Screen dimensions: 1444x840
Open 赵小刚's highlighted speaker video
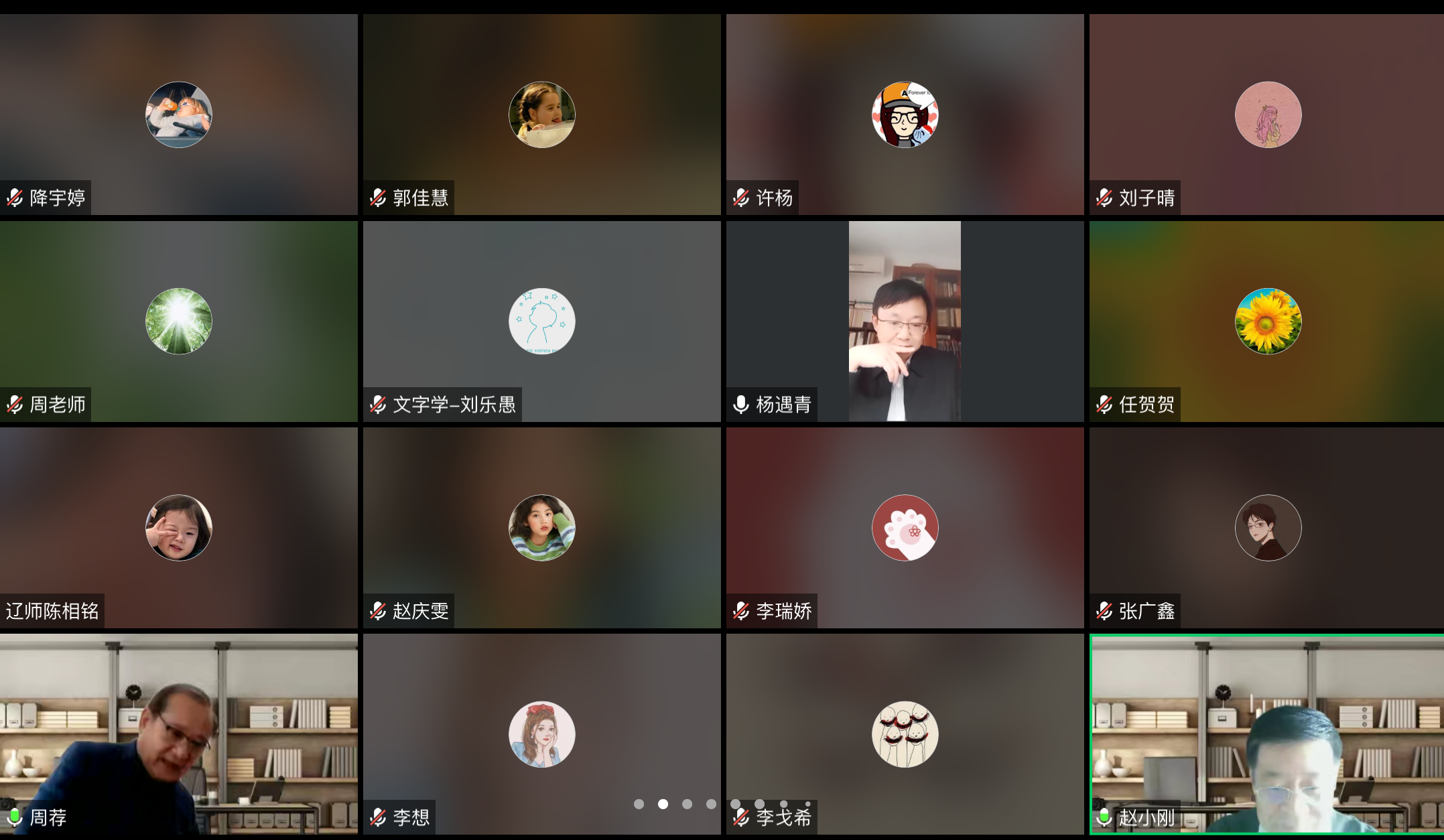tap(1267, 734)
